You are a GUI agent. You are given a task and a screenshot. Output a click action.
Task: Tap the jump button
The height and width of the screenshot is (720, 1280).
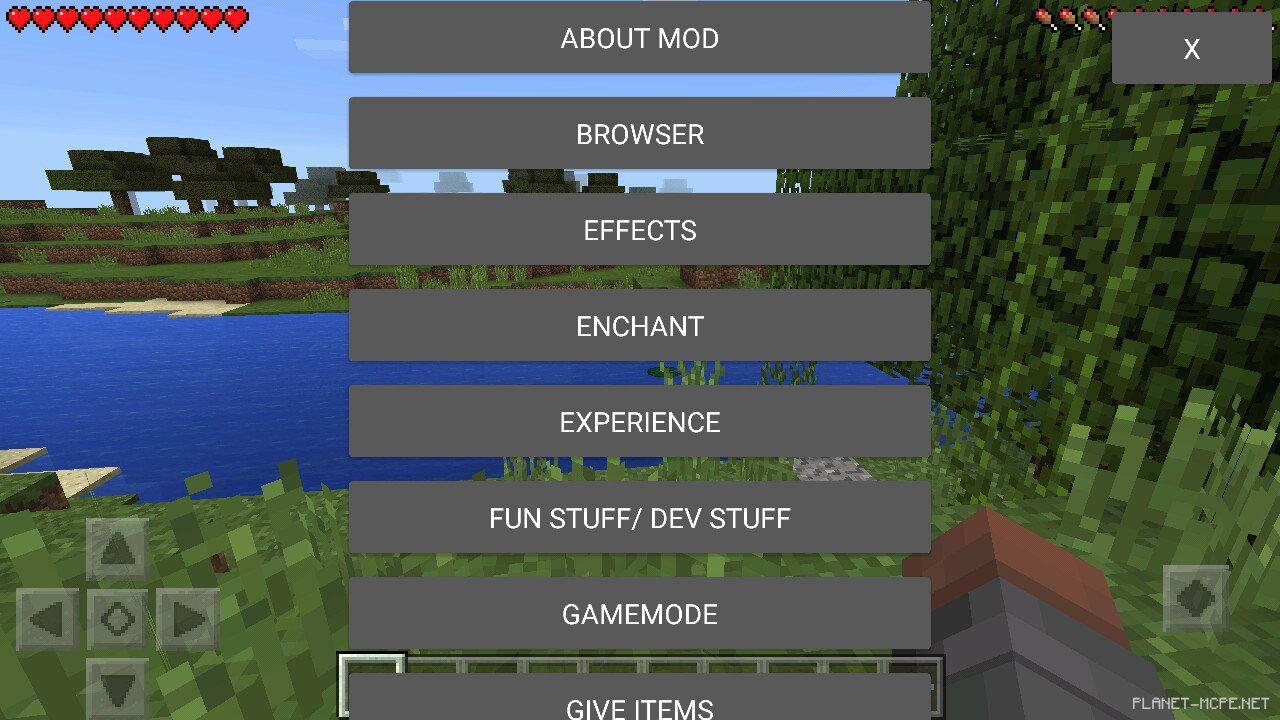[x=1196, y=599]
